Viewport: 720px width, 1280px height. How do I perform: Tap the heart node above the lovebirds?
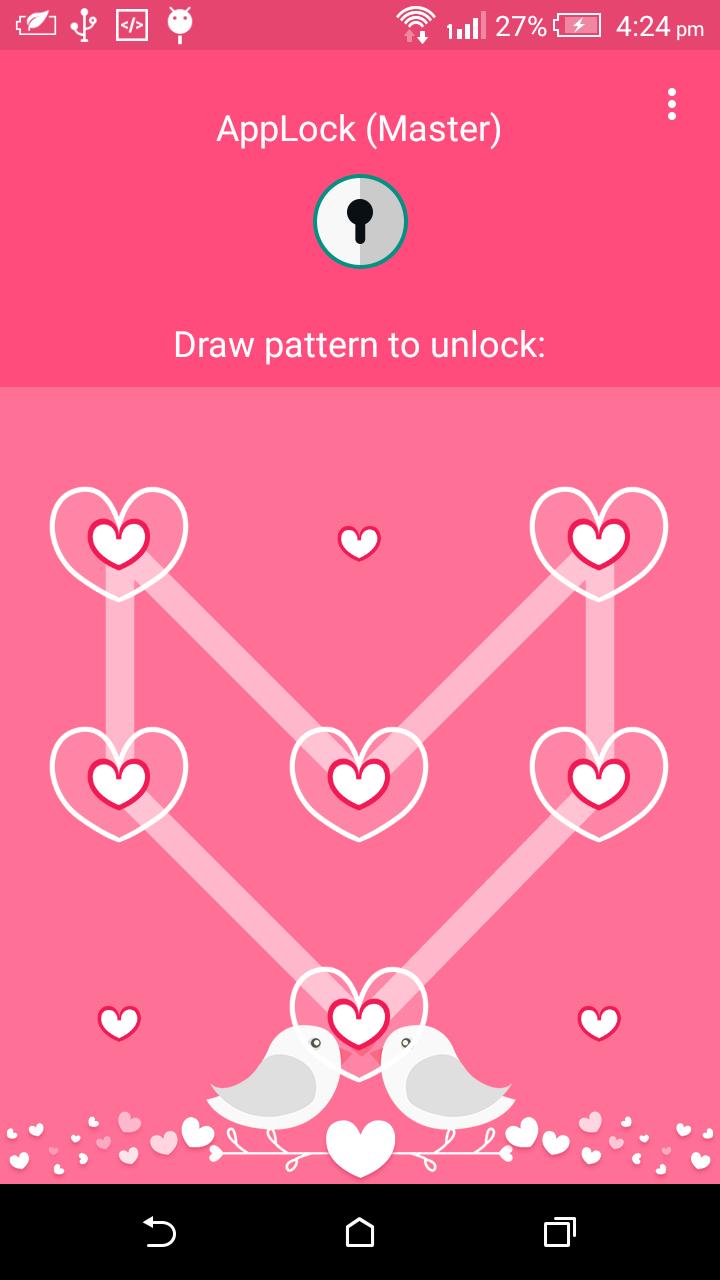coord(358,1020)
